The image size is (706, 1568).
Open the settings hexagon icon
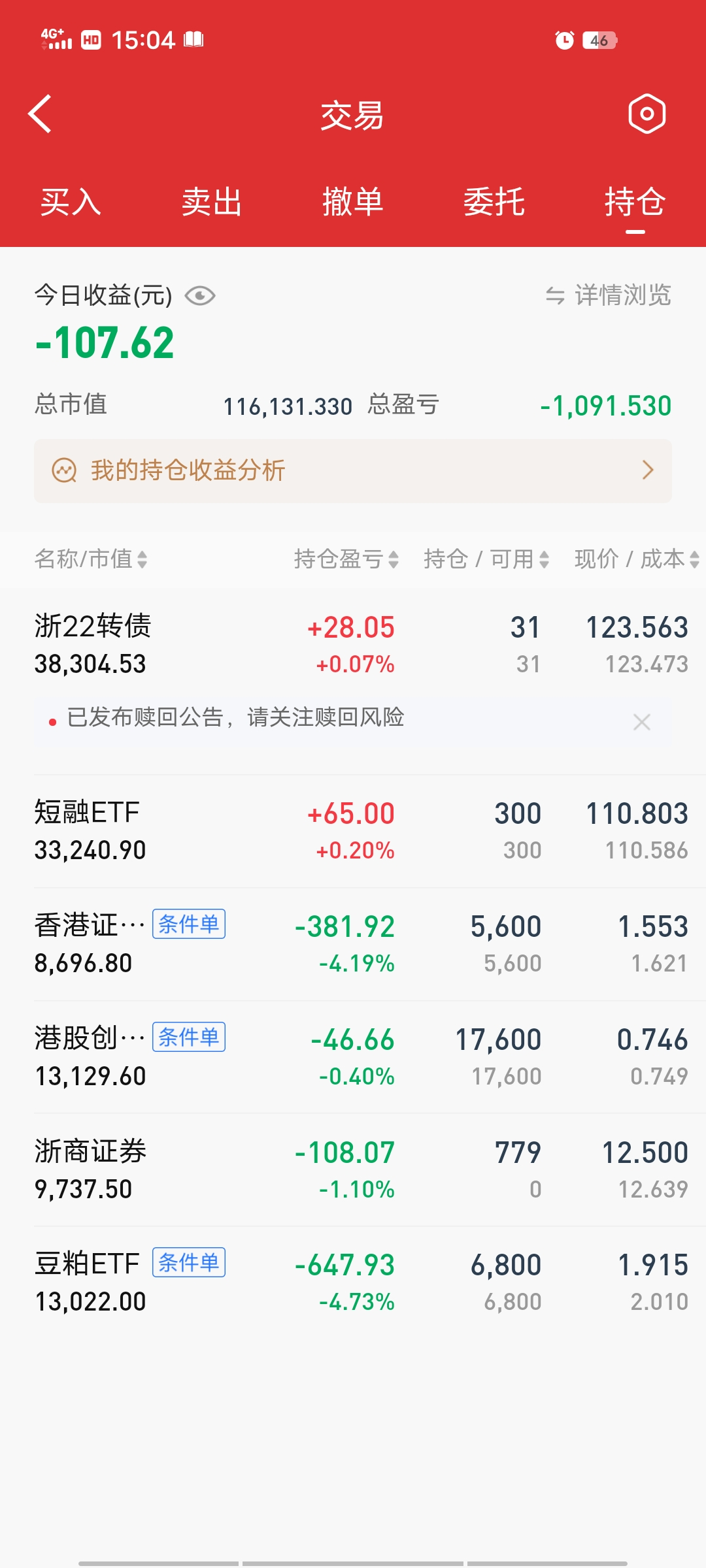click(x=647, y=114)
